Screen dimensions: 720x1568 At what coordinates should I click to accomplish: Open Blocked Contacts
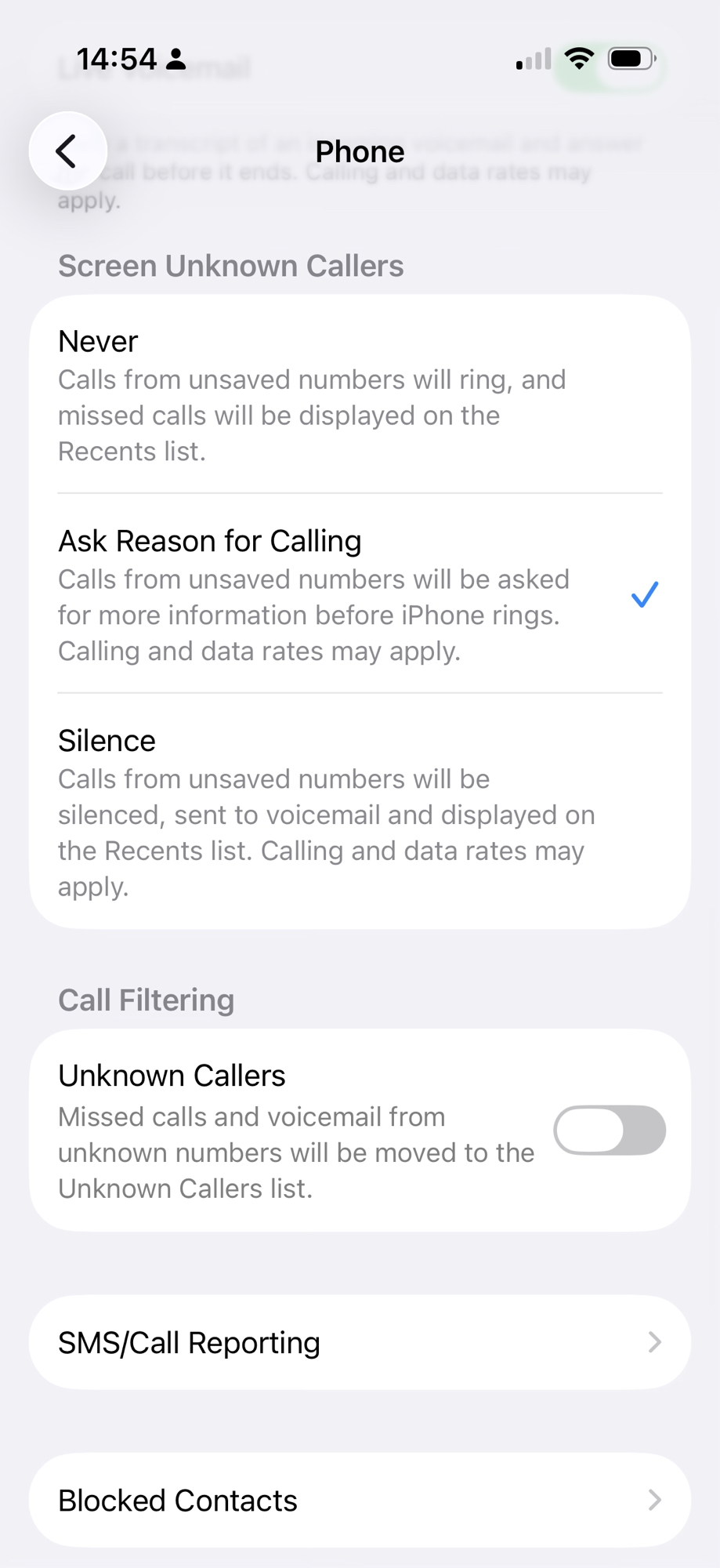tap(360, 1500)
